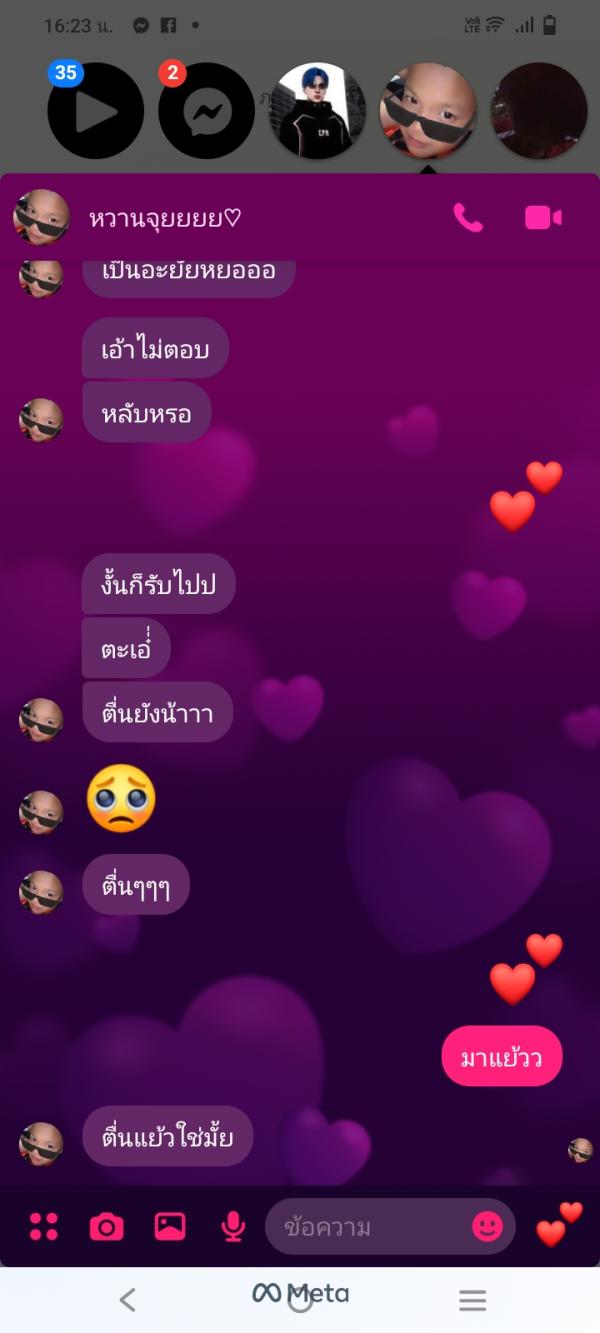Send the double hearts quick reaction
Screen dimensions: 600x1333
pyautogui.click(x=558, y=1224)
